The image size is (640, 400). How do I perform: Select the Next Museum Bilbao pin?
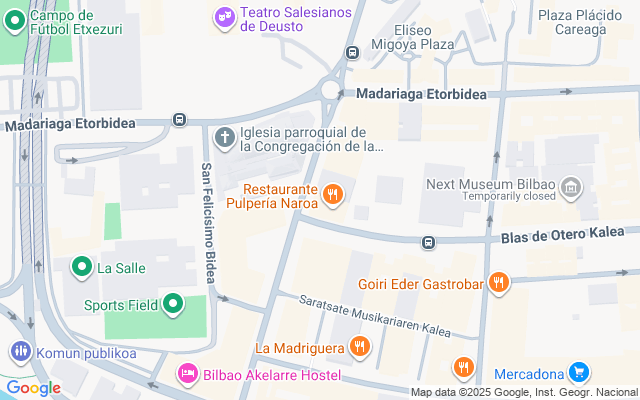coord(571,188)
